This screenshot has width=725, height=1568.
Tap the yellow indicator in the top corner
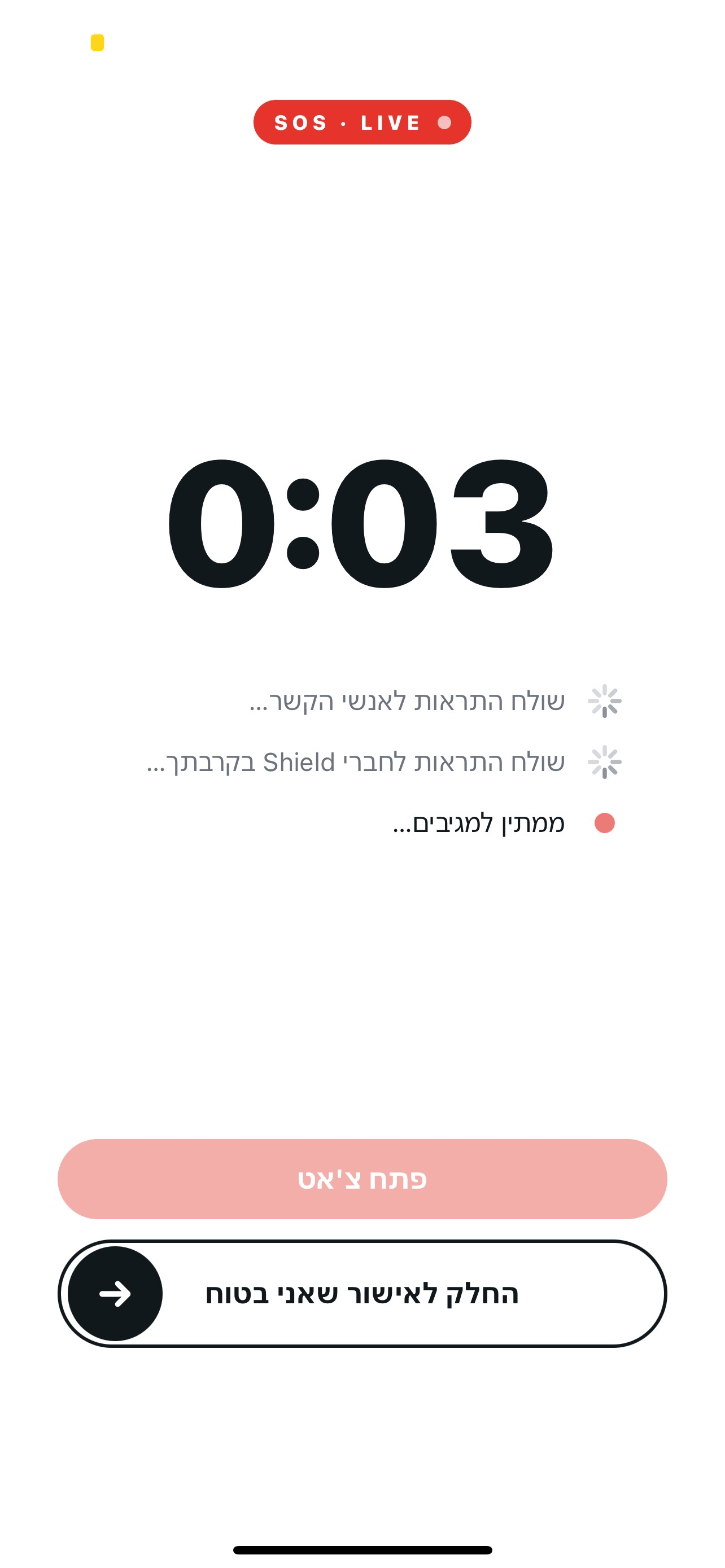pyautogui.click(x=97, y=43)
